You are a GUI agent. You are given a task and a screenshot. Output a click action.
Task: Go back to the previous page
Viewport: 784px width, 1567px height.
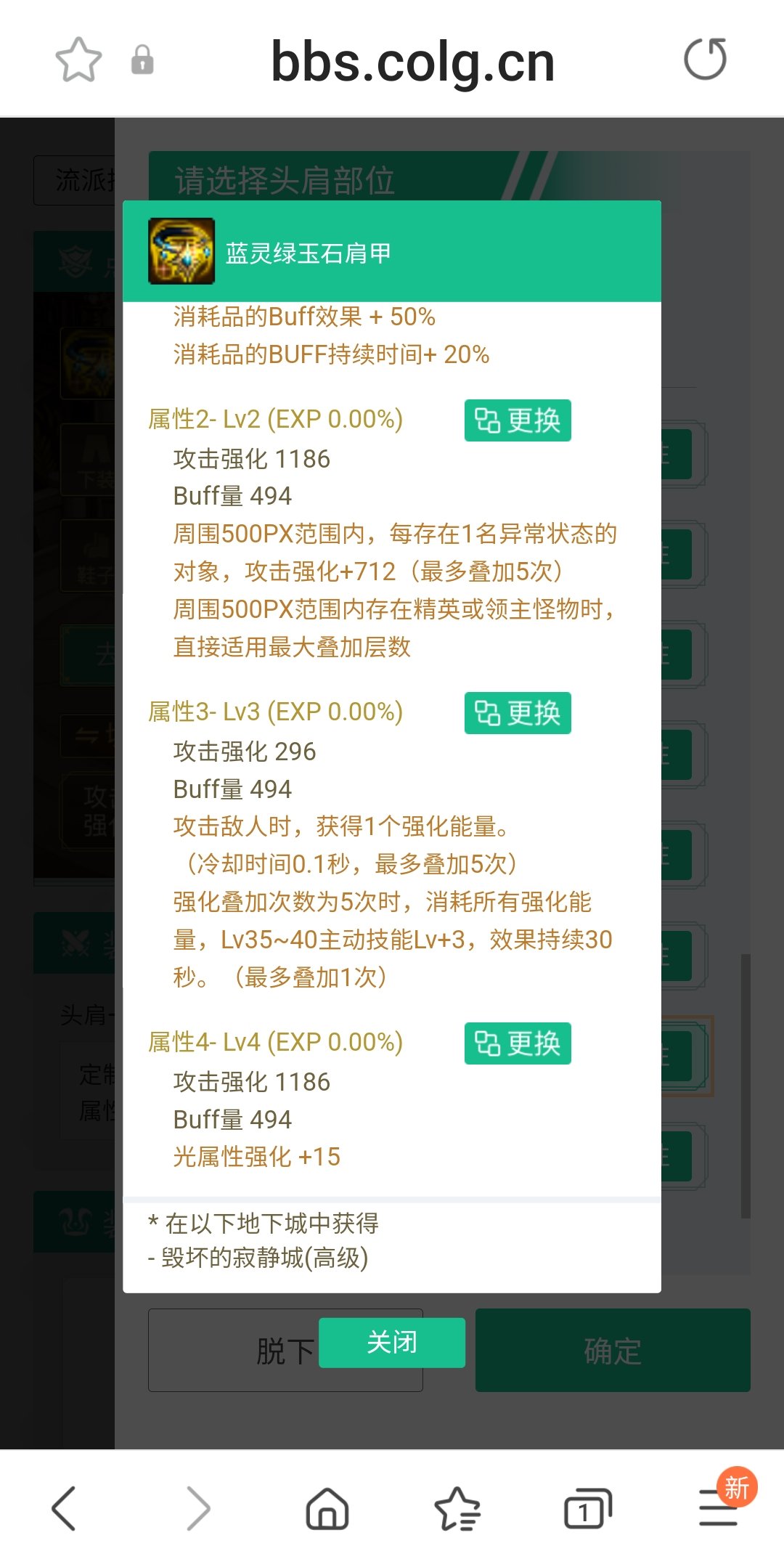pyautogui.click(x=64, y=1508)
